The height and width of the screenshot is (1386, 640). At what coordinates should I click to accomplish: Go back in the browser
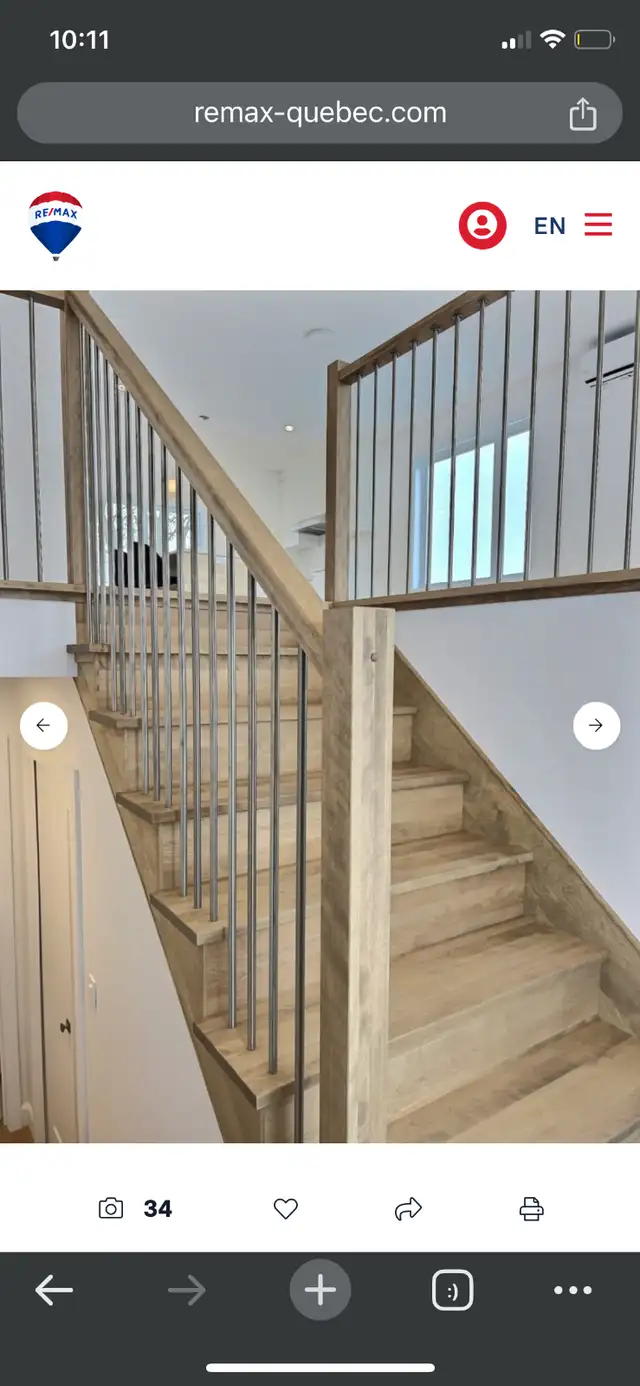(x=54, y=1291)
